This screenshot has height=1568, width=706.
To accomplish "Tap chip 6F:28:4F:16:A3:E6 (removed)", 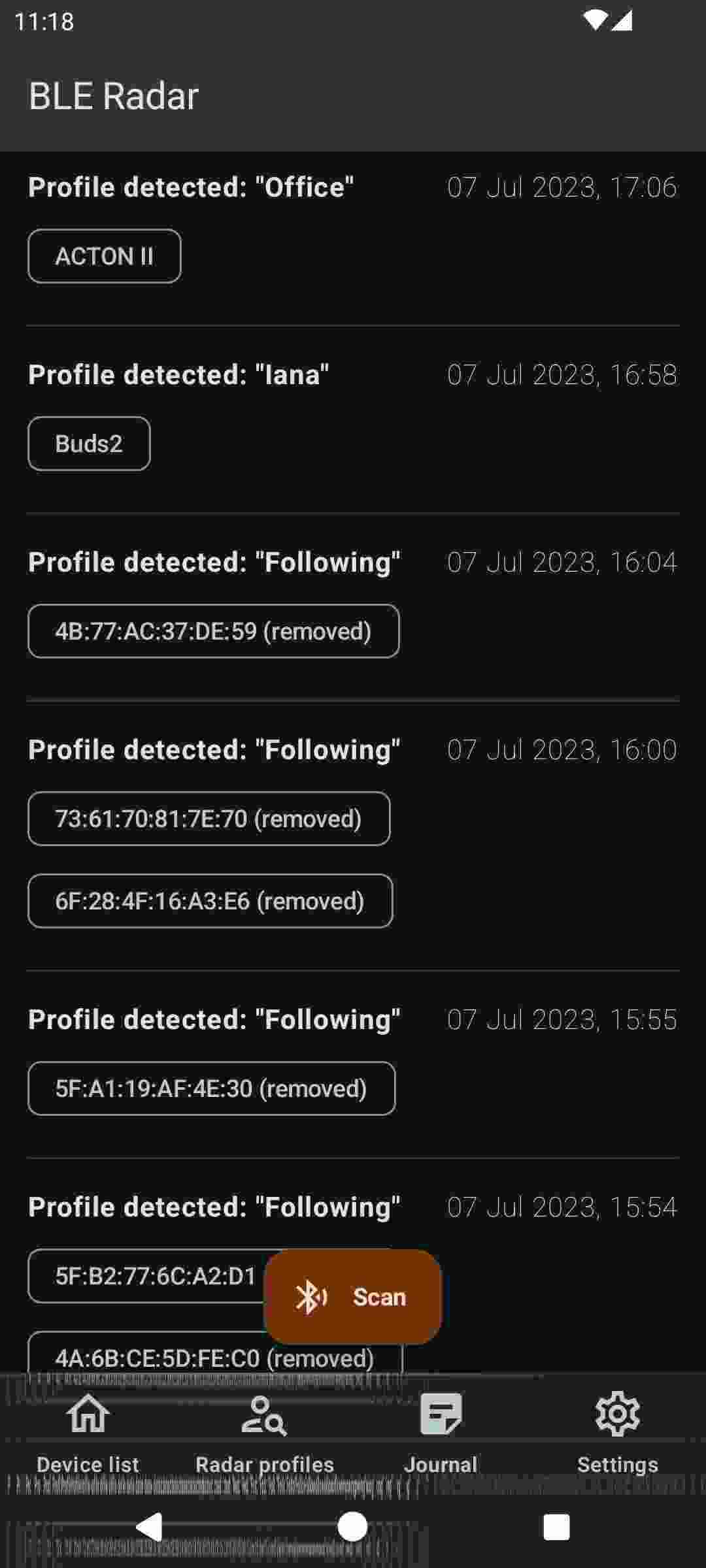I will tap(210, 902).
